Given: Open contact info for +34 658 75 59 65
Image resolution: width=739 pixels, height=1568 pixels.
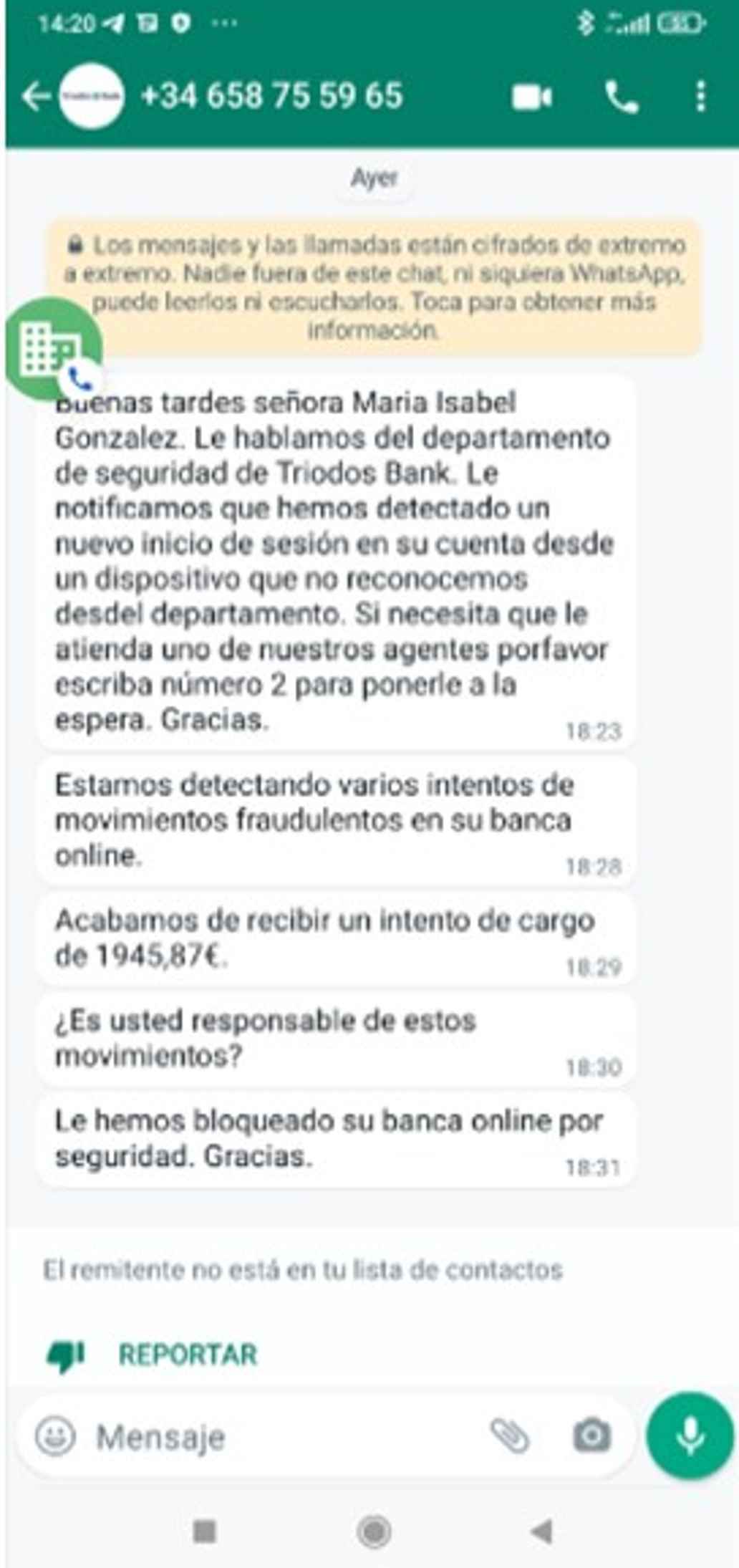Looking at the screenshot, I should click(x=272, y=96).
